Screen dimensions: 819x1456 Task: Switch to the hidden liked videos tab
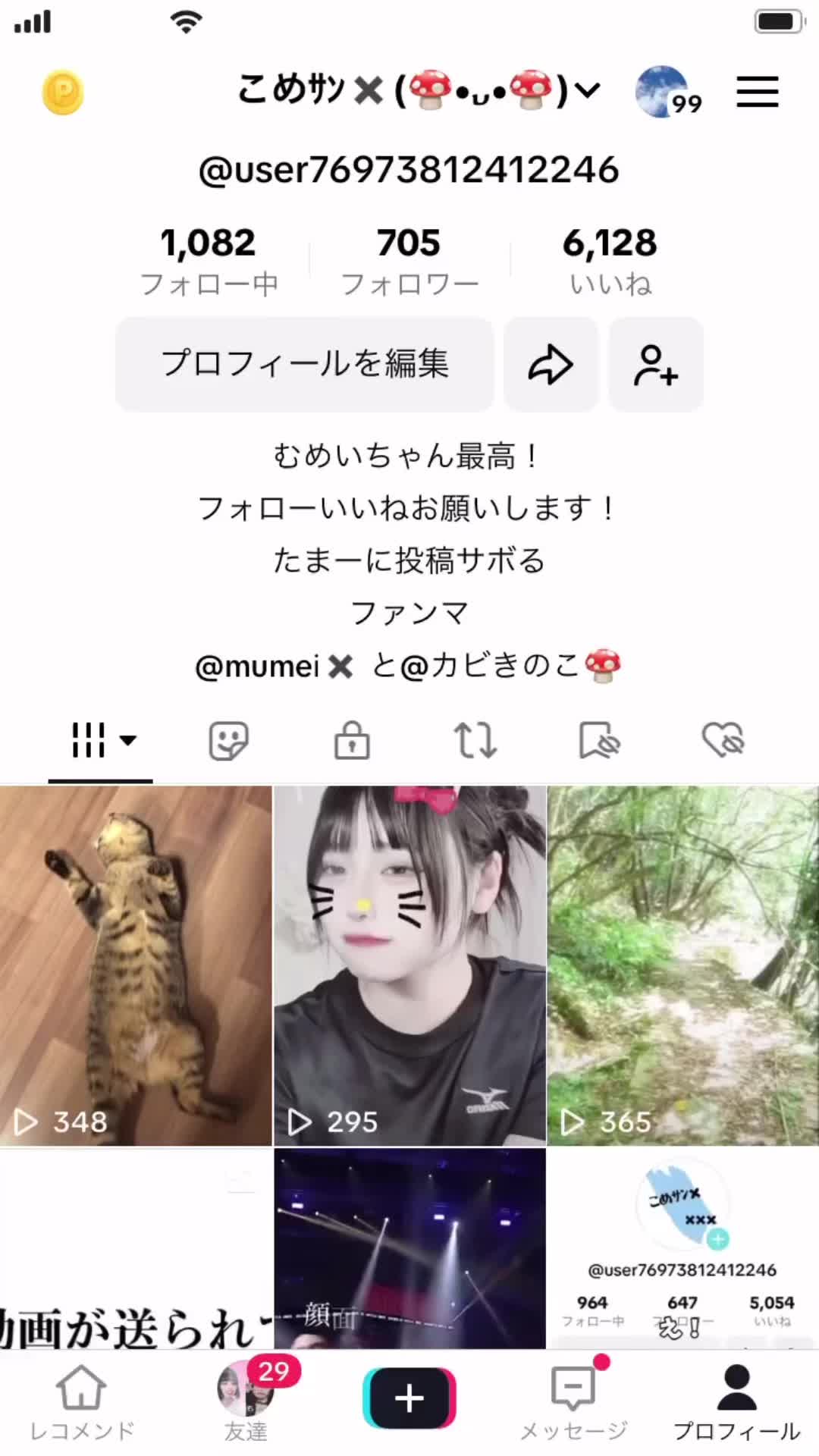tap(723, 740)
